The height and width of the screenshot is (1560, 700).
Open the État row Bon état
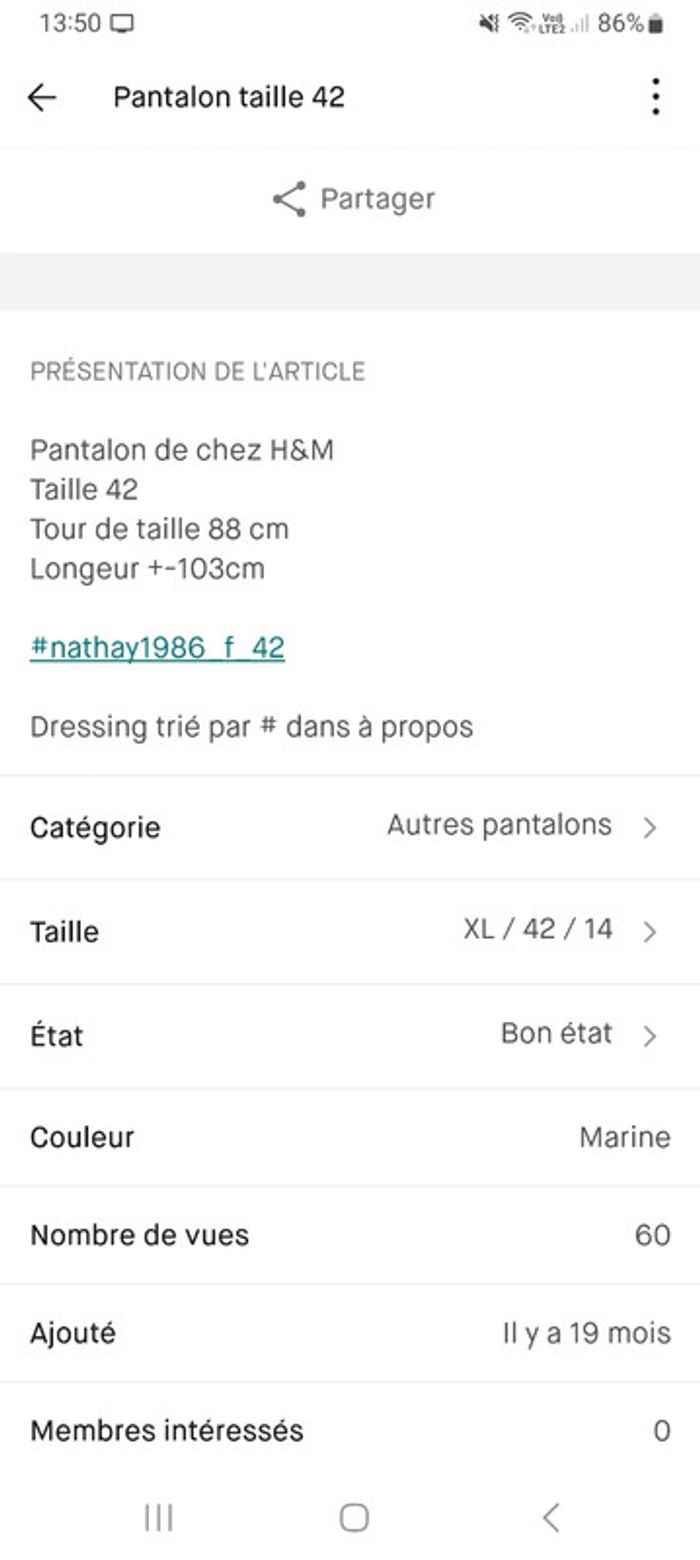[x=350, y=1035]
